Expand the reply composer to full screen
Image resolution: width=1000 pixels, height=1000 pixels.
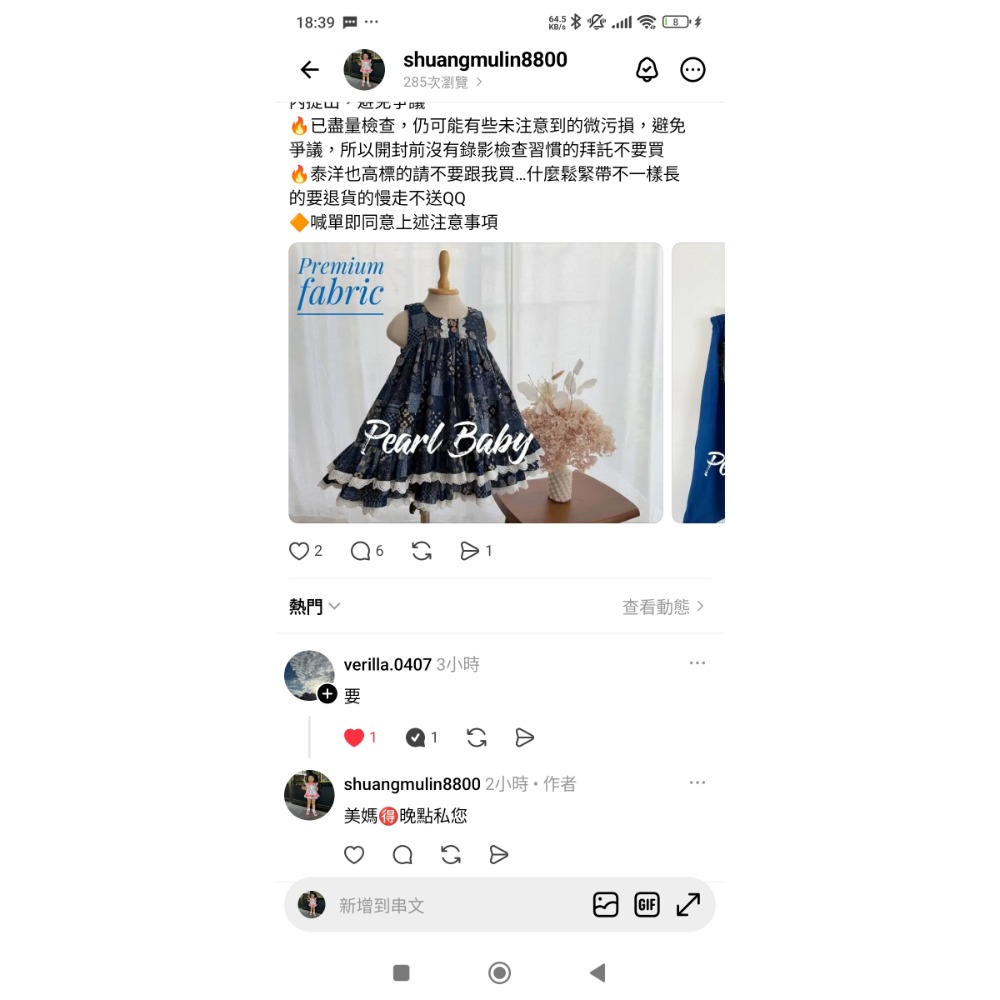click(x=688, y=905)
